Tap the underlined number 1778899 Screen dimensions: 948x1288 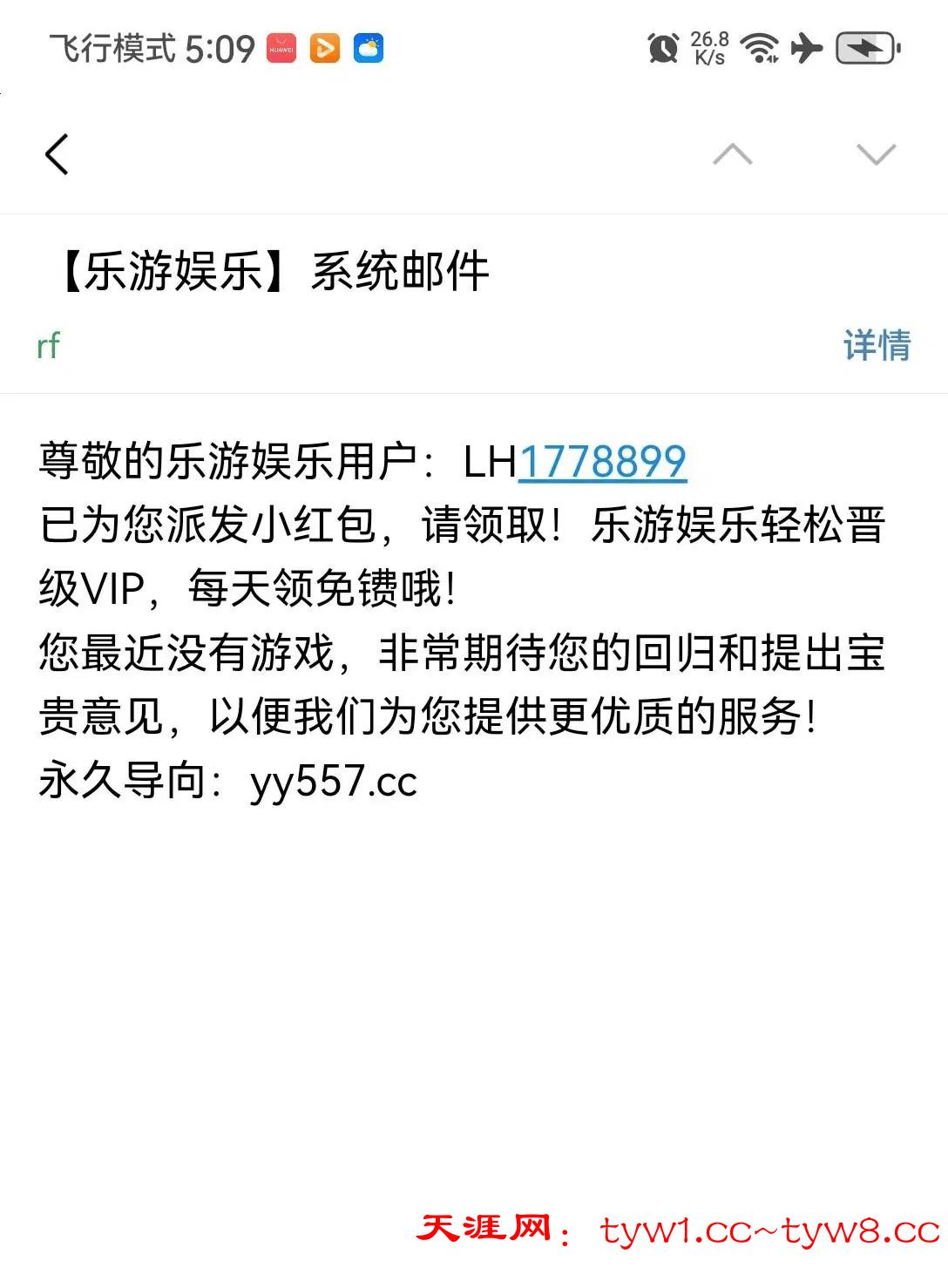(603, 462)
